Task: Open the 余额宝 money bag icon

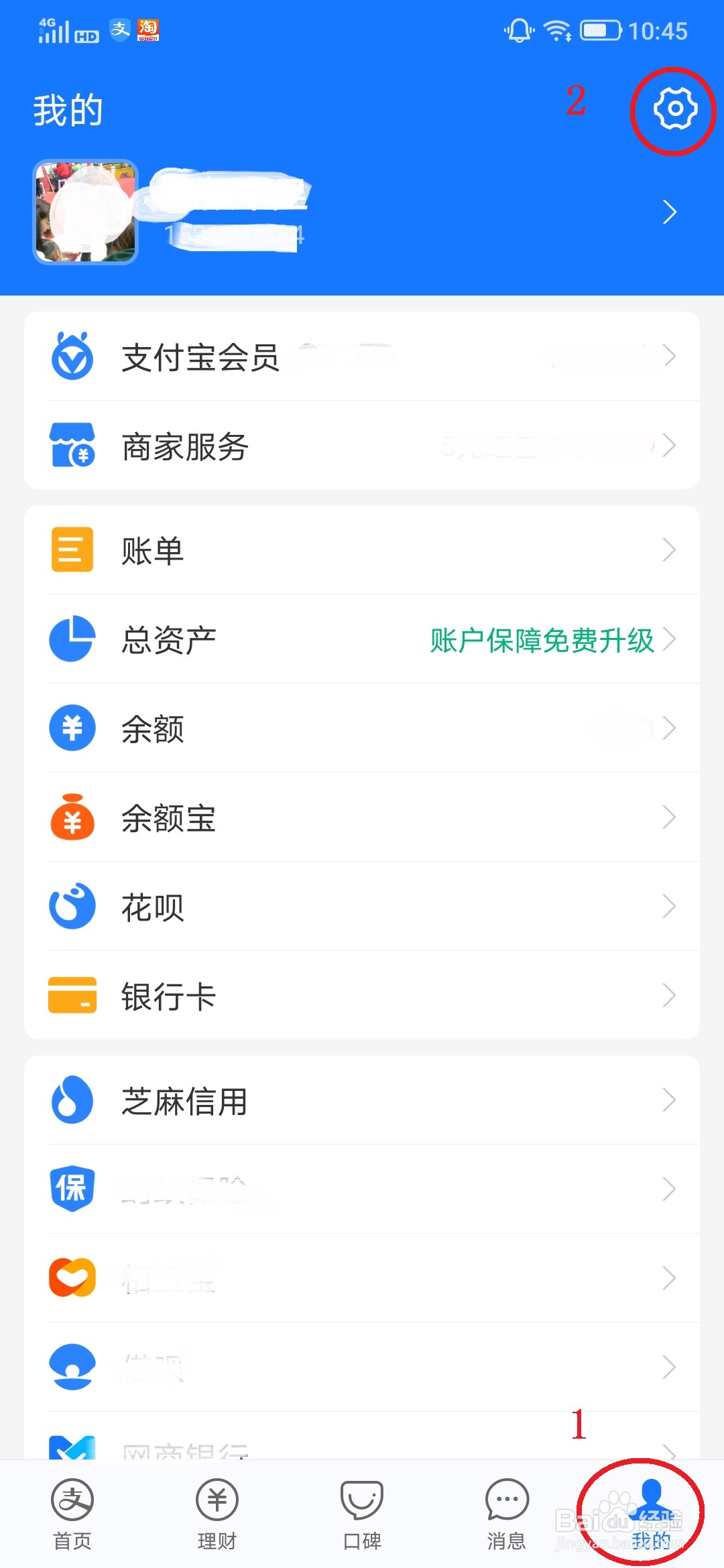Action: coord(72,817)
